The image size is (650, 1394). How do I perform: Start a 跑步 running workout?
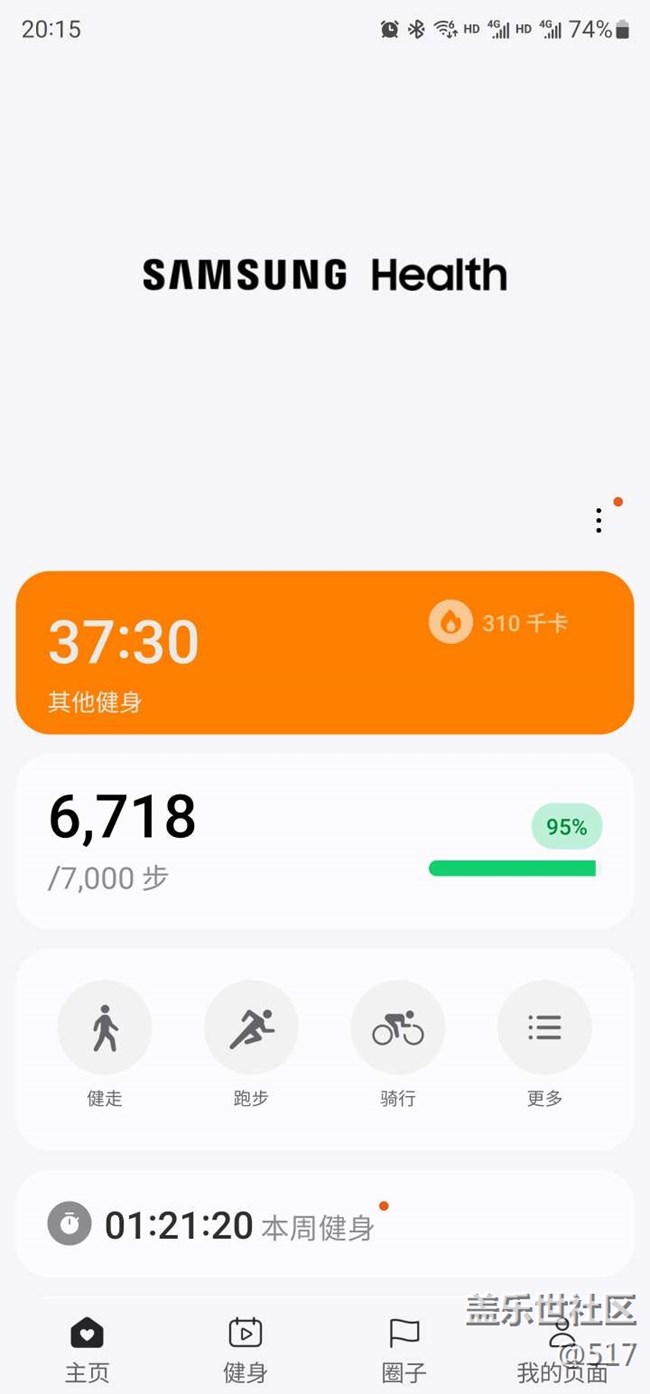click(251, 1028)
